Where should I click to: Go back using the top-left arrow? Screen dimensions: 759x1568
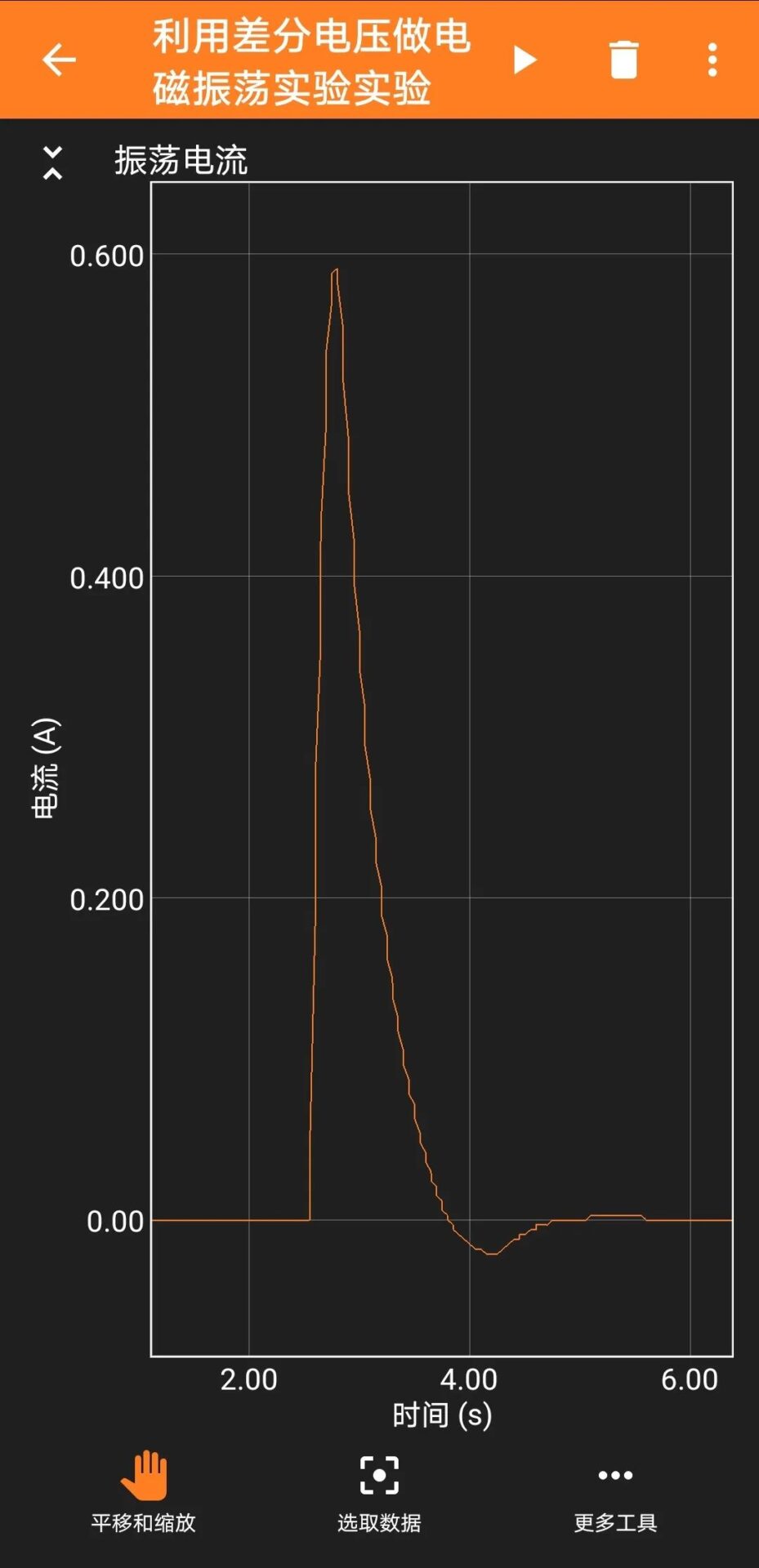pos(59,60)
